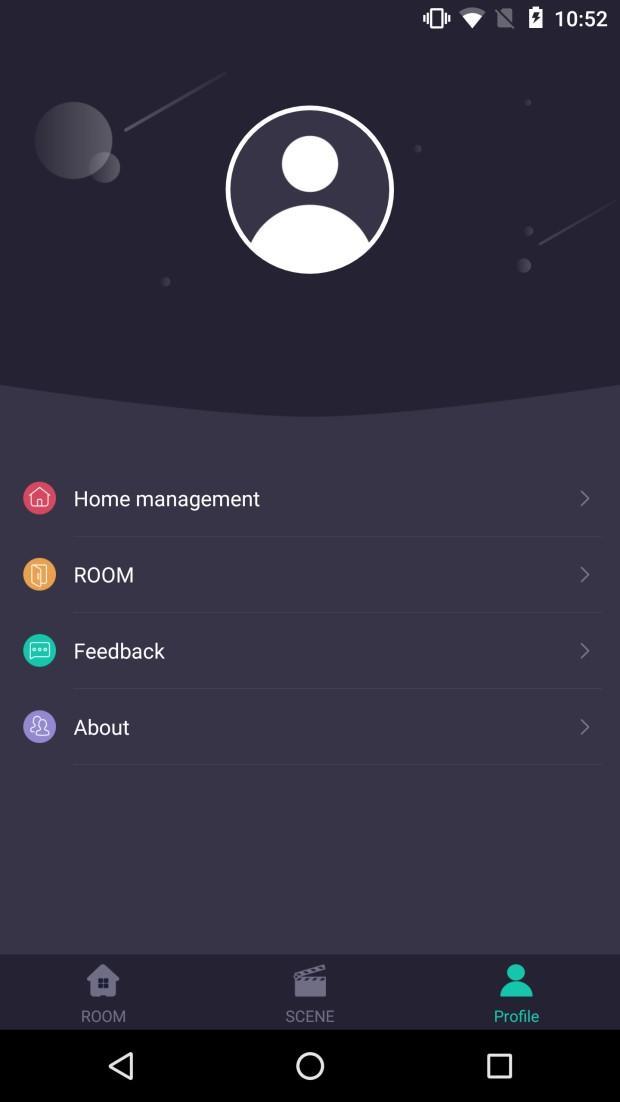The height and width of the screenshot is (1102, 620).
Task: Go back using the system back button
Action: click(x=121, y=1066)
